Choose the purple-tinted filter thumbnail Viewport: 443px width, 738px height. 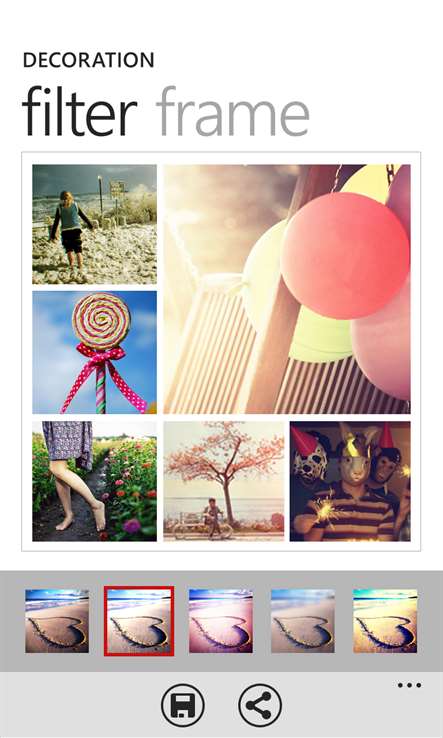point(221,621)
